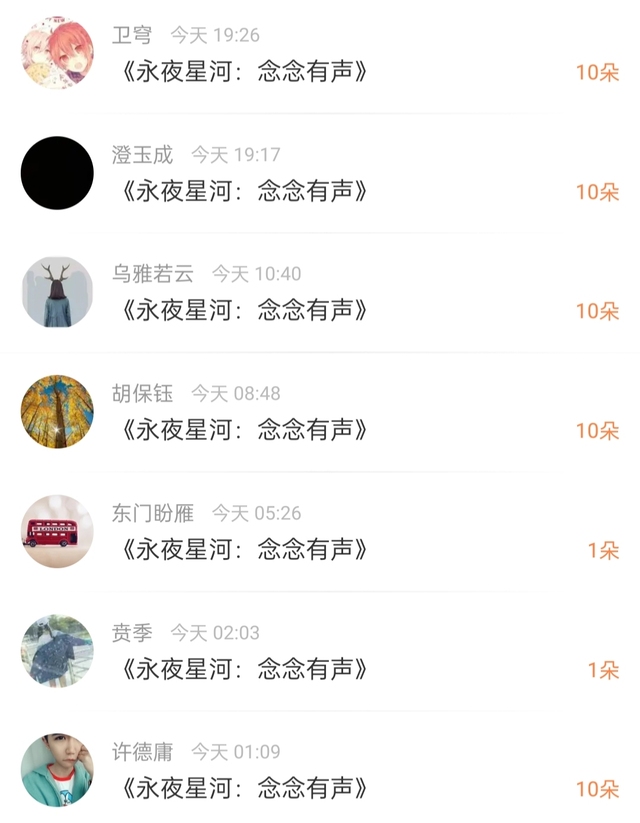View 卫穹's profile avatar
This screenshot has height=823, width=640.
click(x=57, y=53)
